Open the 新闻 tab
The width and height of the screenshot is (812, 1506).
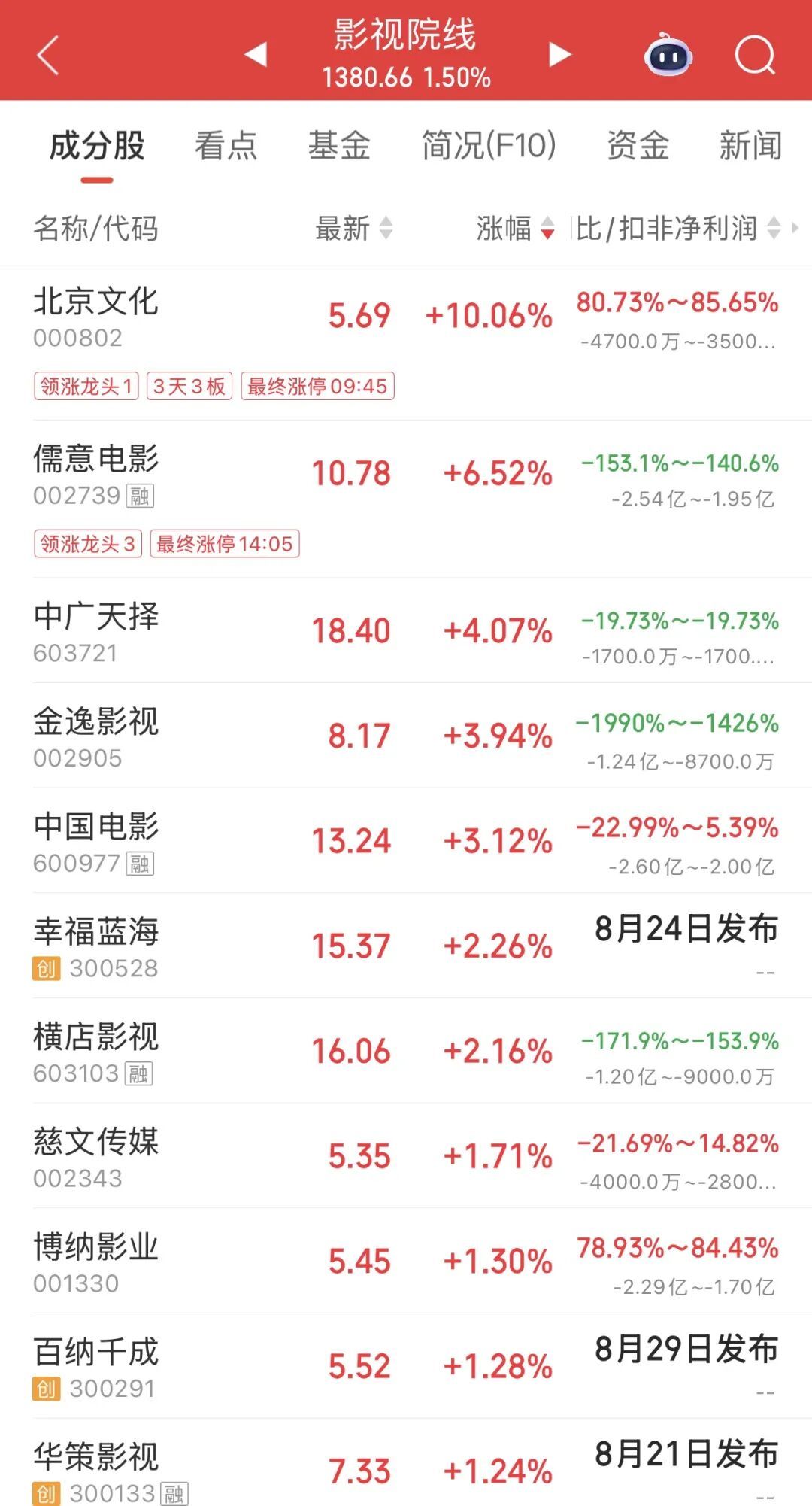click(x=750, y=145)
